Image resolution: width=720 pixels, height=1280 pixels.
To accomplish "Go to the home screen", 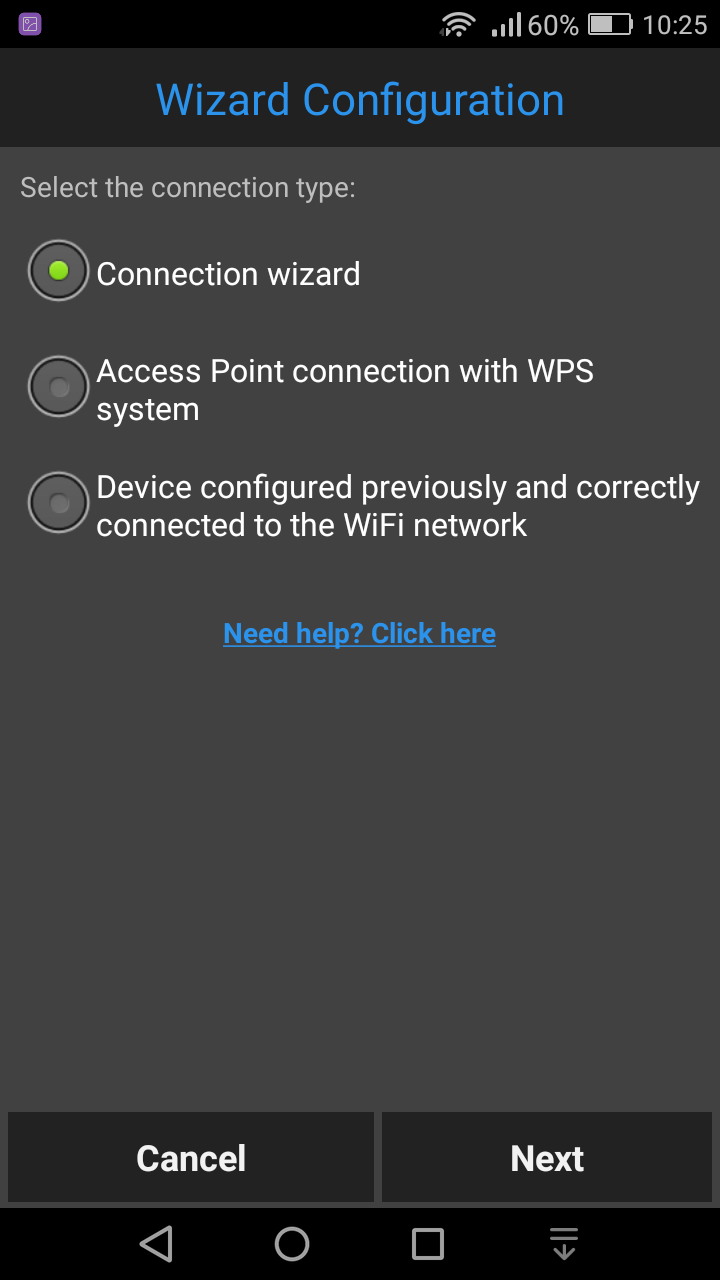I will click(292, 1244).
